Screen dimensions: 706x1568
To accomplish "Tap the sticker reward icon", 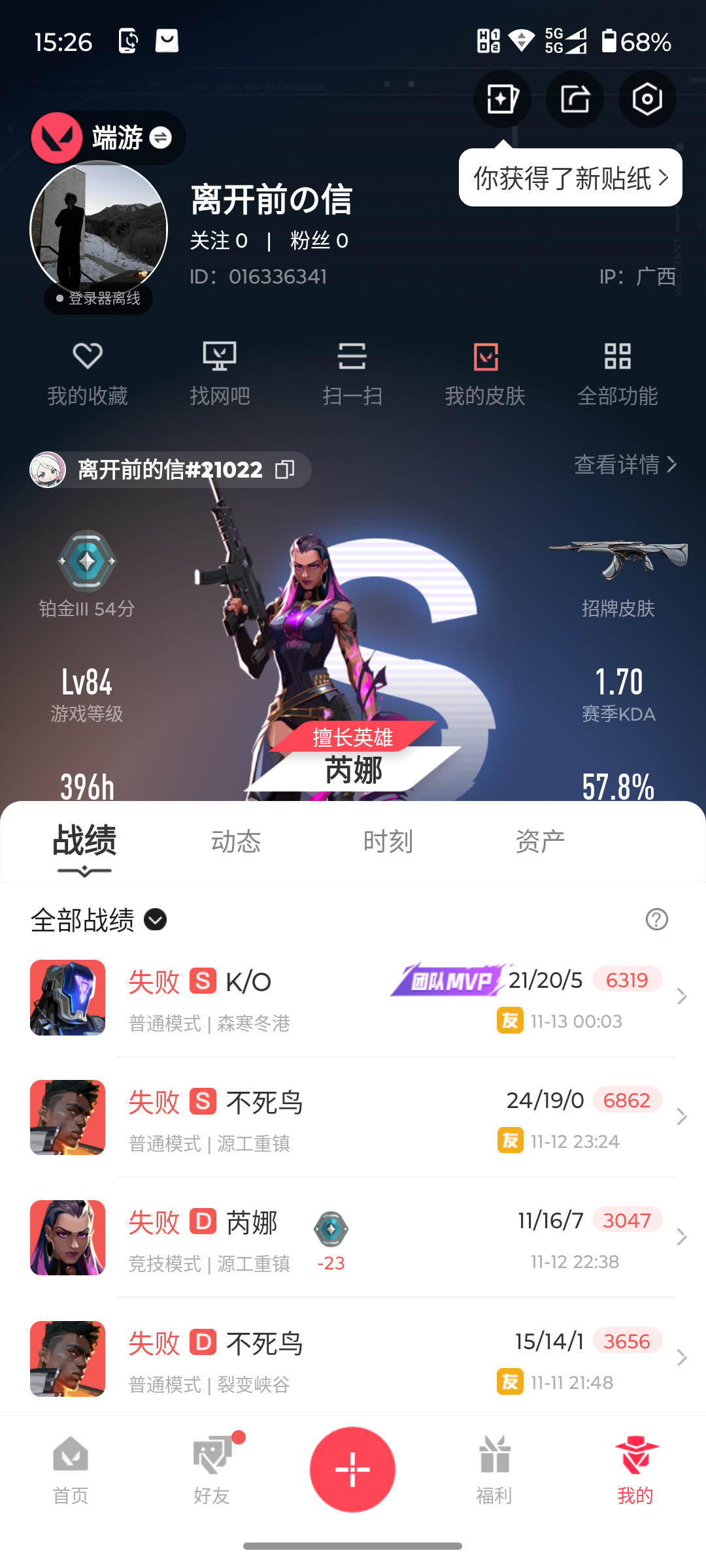I will click(502, 99).
